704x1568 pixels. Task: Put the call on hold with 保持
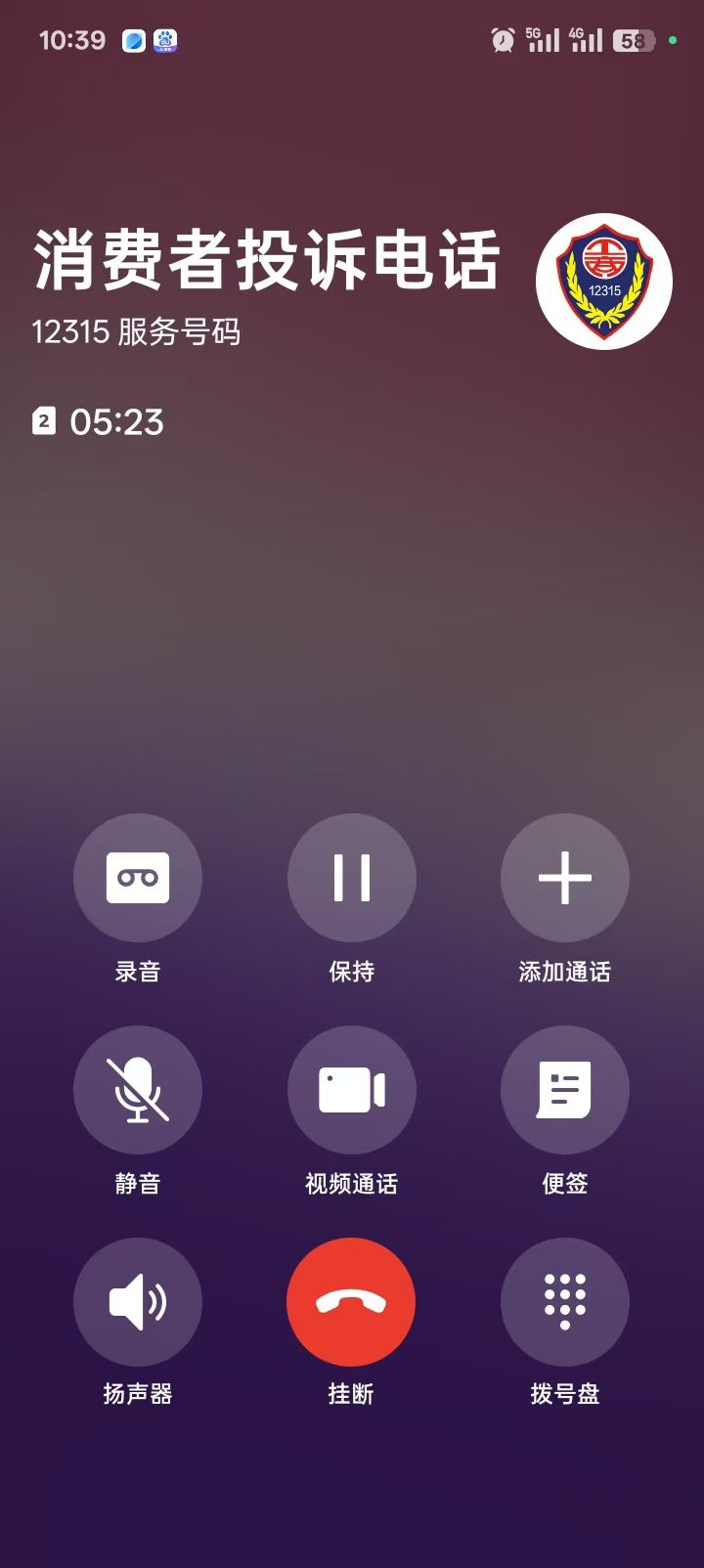click(351, 878)
